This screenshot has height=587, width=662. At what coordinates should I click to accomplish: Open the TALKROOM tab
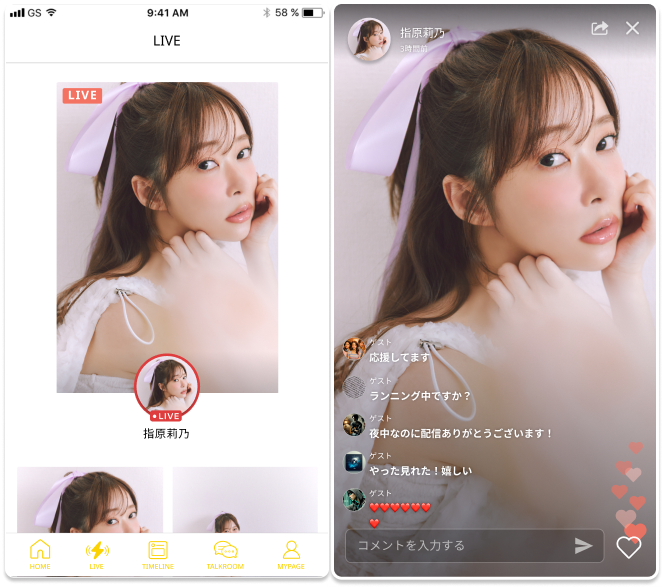(225, 554)
